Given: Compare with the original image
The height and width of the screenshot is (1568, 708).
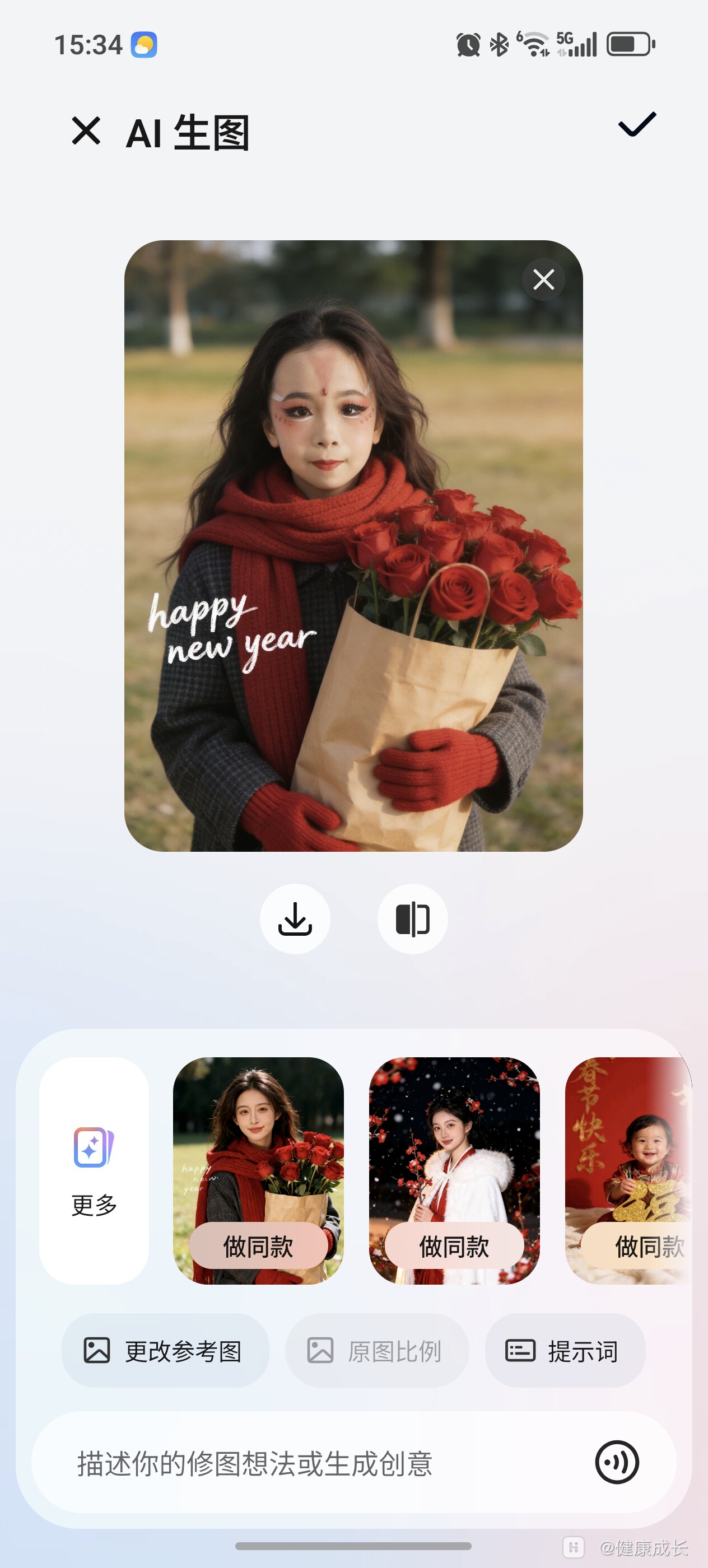Looking at the screenshot, I should tap(413, 918).
